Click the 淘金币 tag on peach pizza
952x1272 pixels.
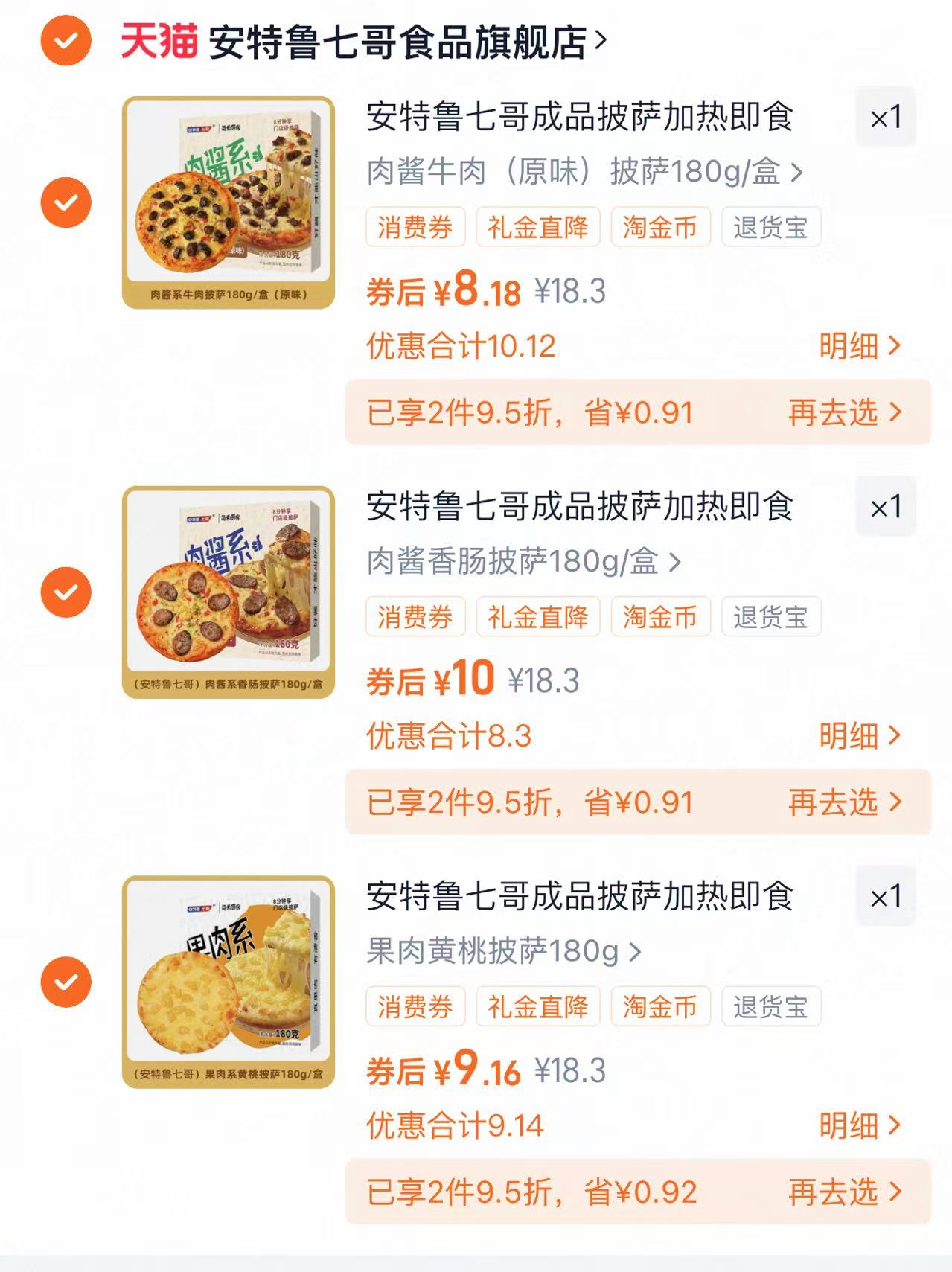click(662, 1006)
